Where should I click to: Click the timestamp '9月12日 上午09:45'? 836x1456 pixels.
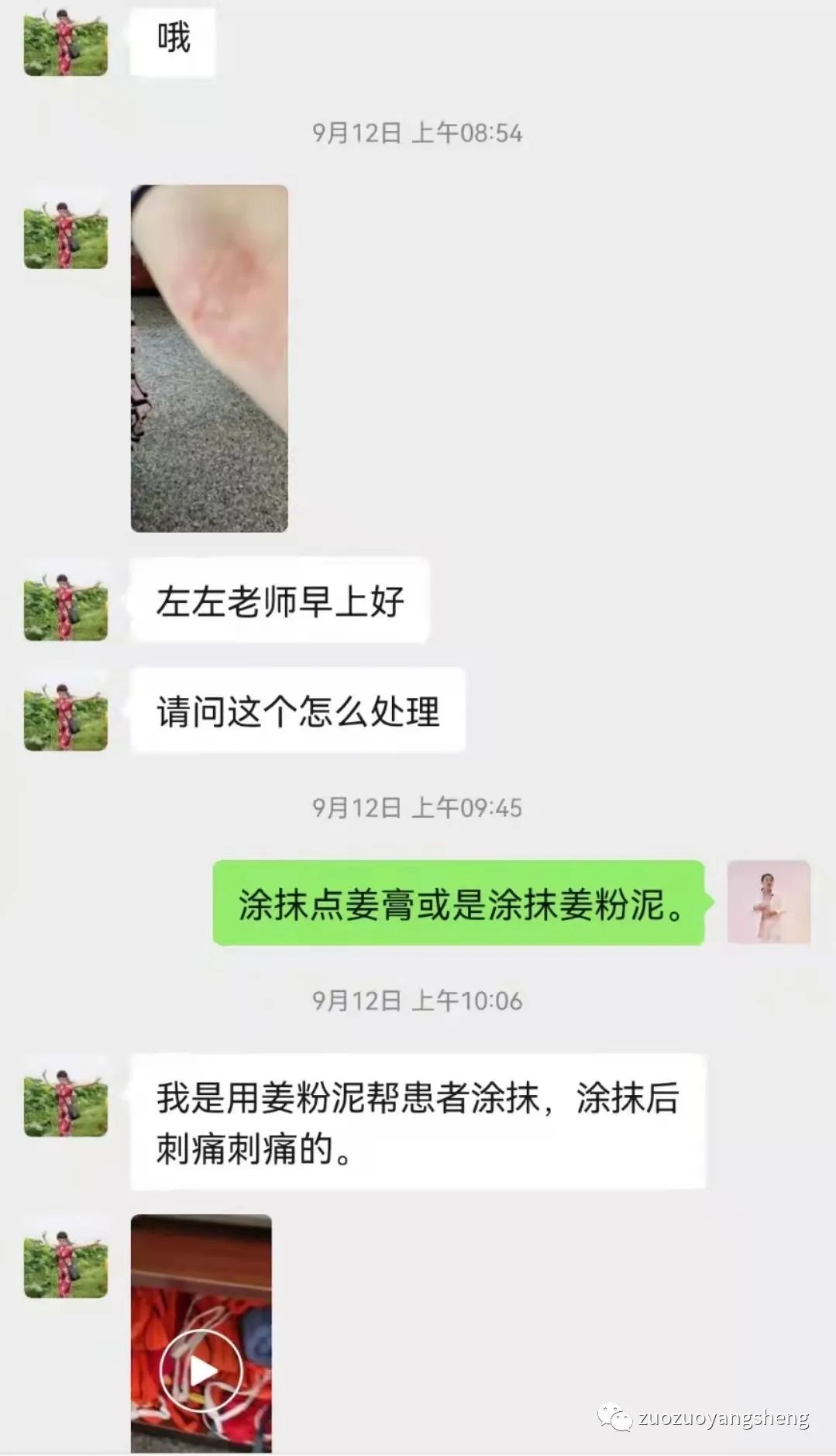[418, 806]
